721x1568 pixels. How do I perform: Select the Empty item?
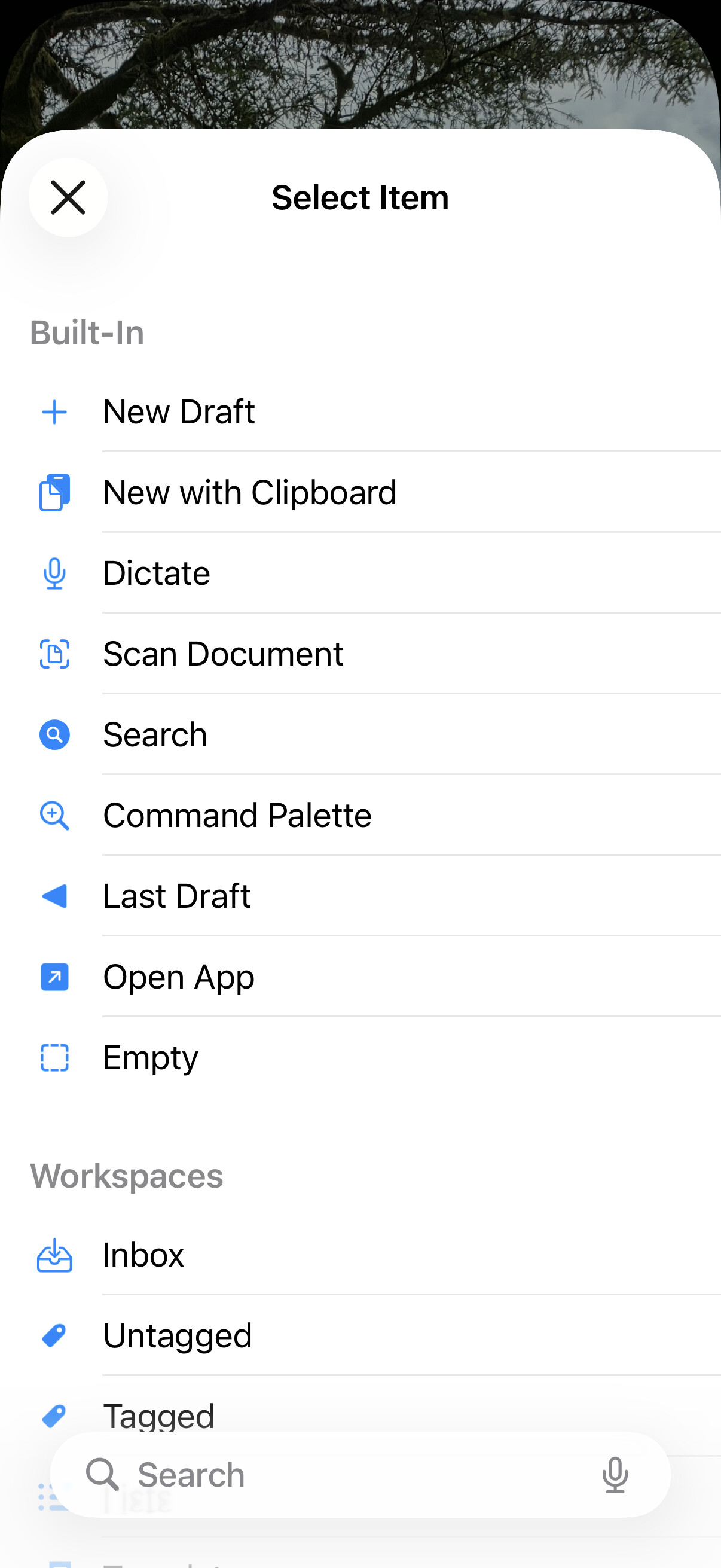pyautogui.click(x=150, y=1058)
